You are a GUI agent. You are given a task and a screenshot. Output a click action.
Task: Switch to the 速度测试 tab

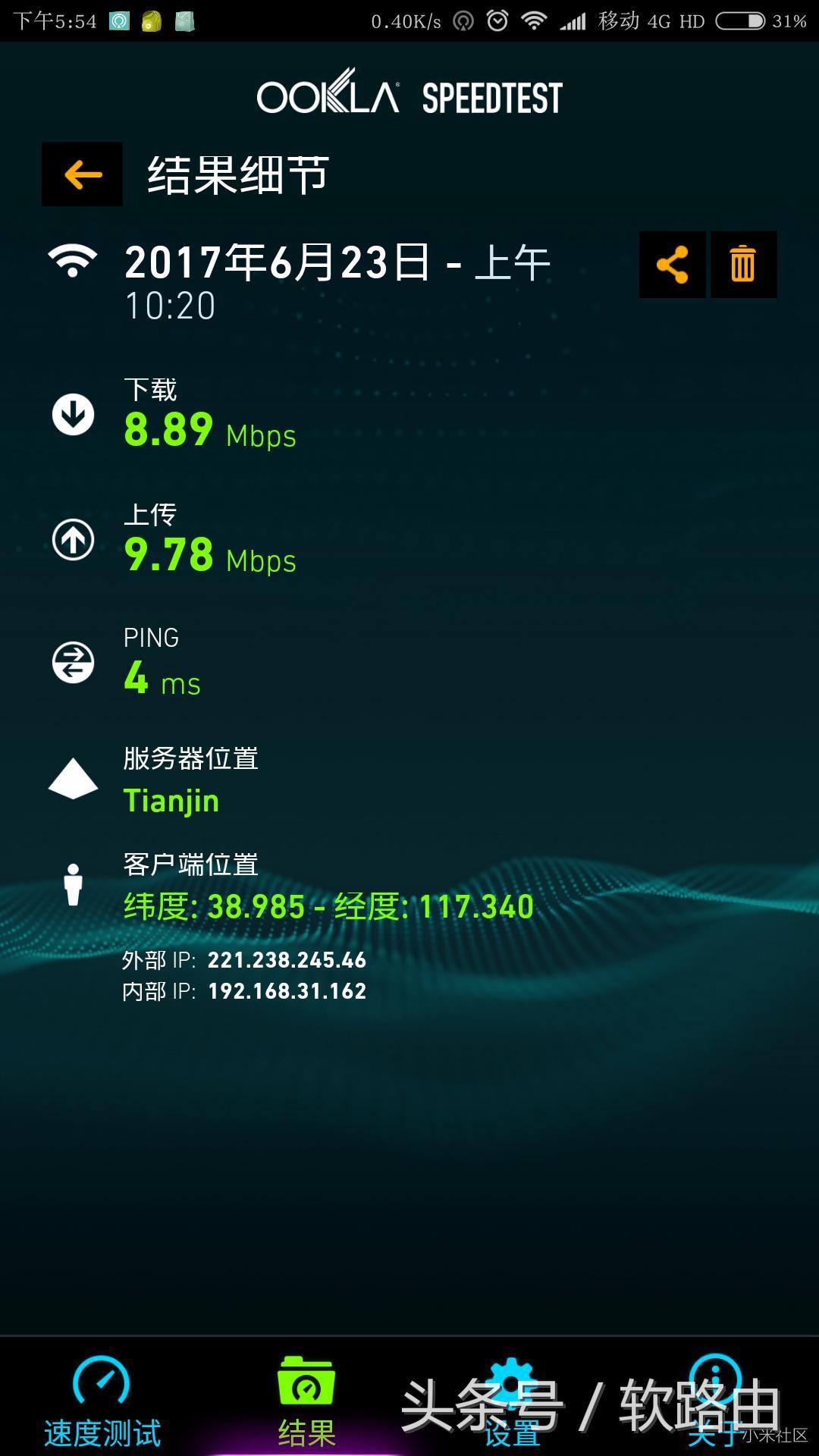click(104, 1403)
